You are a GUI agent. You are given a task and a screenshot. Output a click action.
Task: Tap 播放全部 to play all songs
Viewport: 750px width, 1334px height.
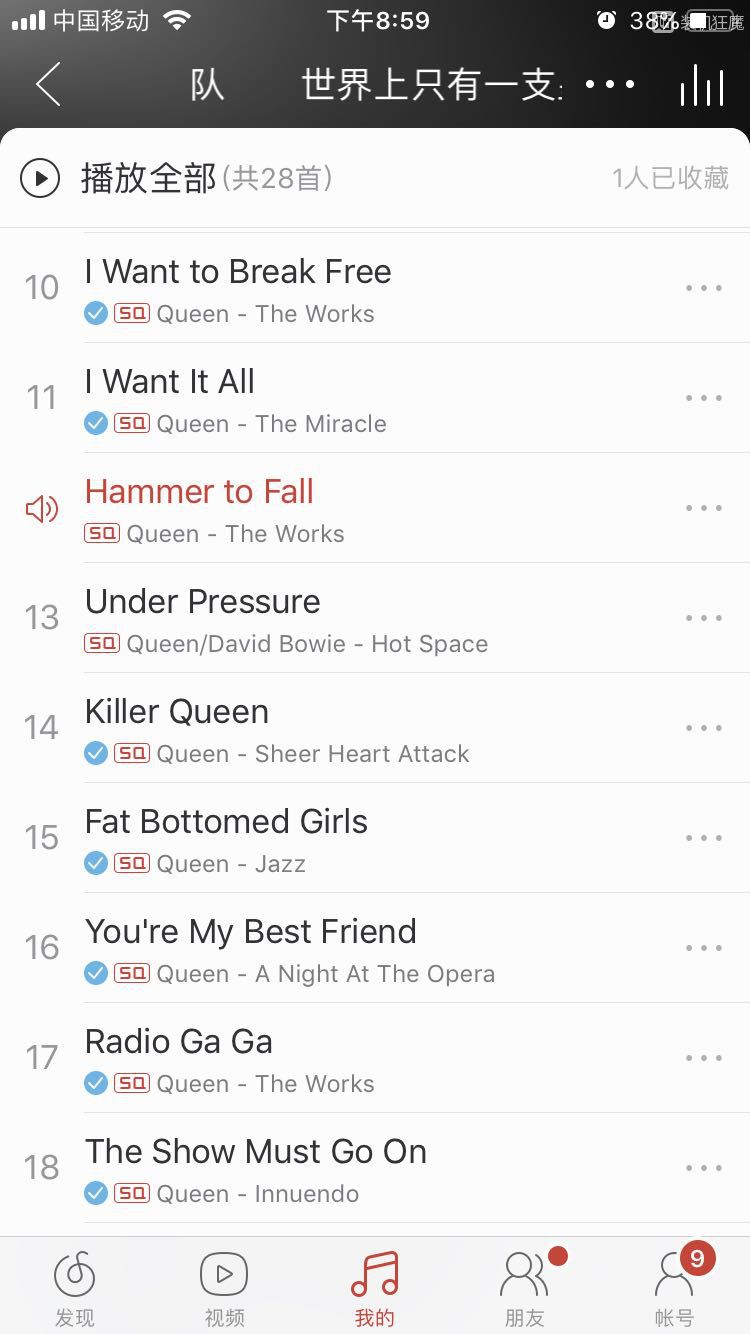pos(150,179)
